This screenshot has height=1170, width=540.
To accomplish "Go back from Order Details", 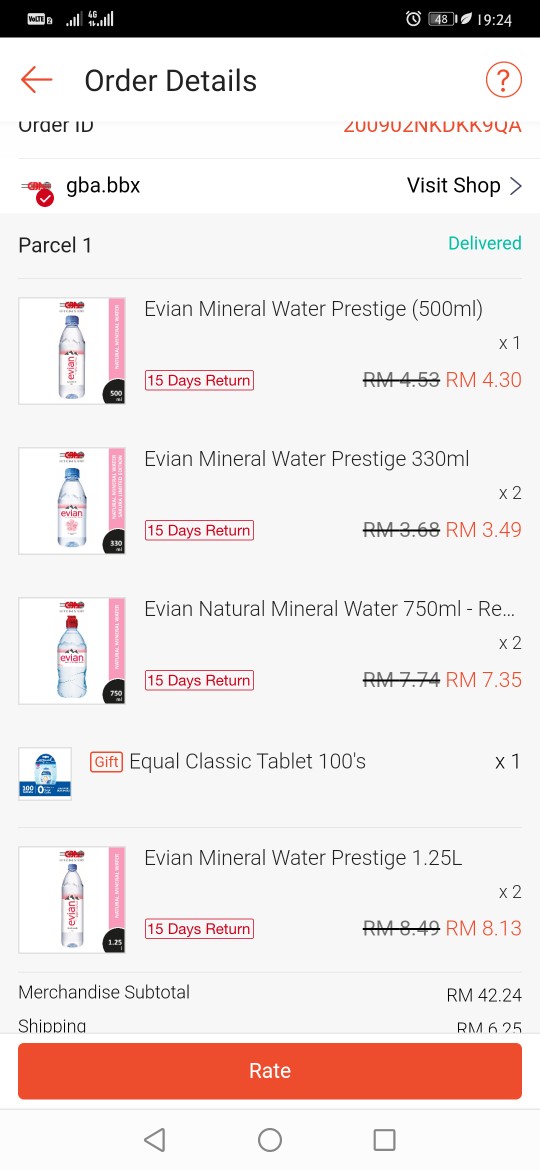I will [37, 80].
